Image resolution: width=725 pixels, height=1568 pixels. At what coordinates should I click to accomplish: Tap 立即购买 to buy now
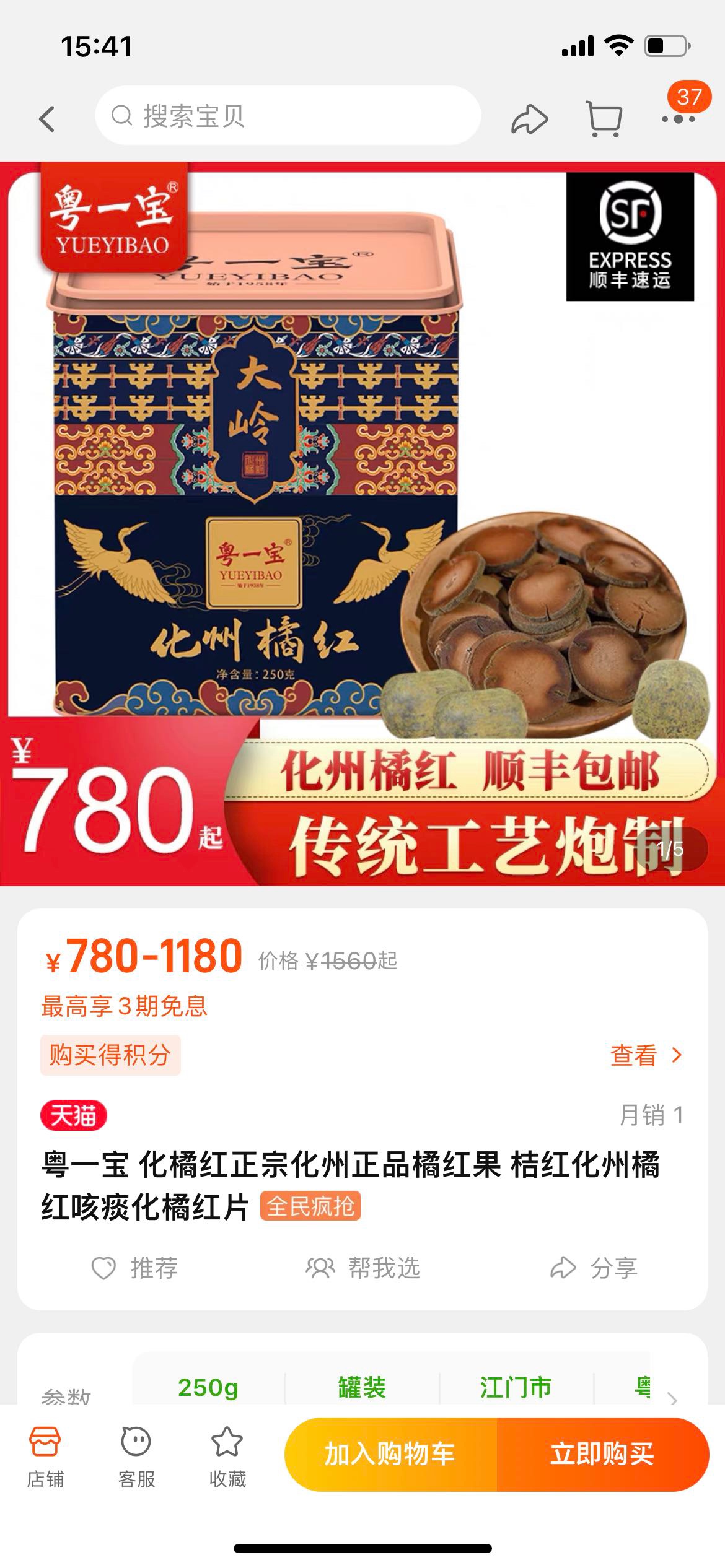pyautogui.click(x=602, y=1453)
